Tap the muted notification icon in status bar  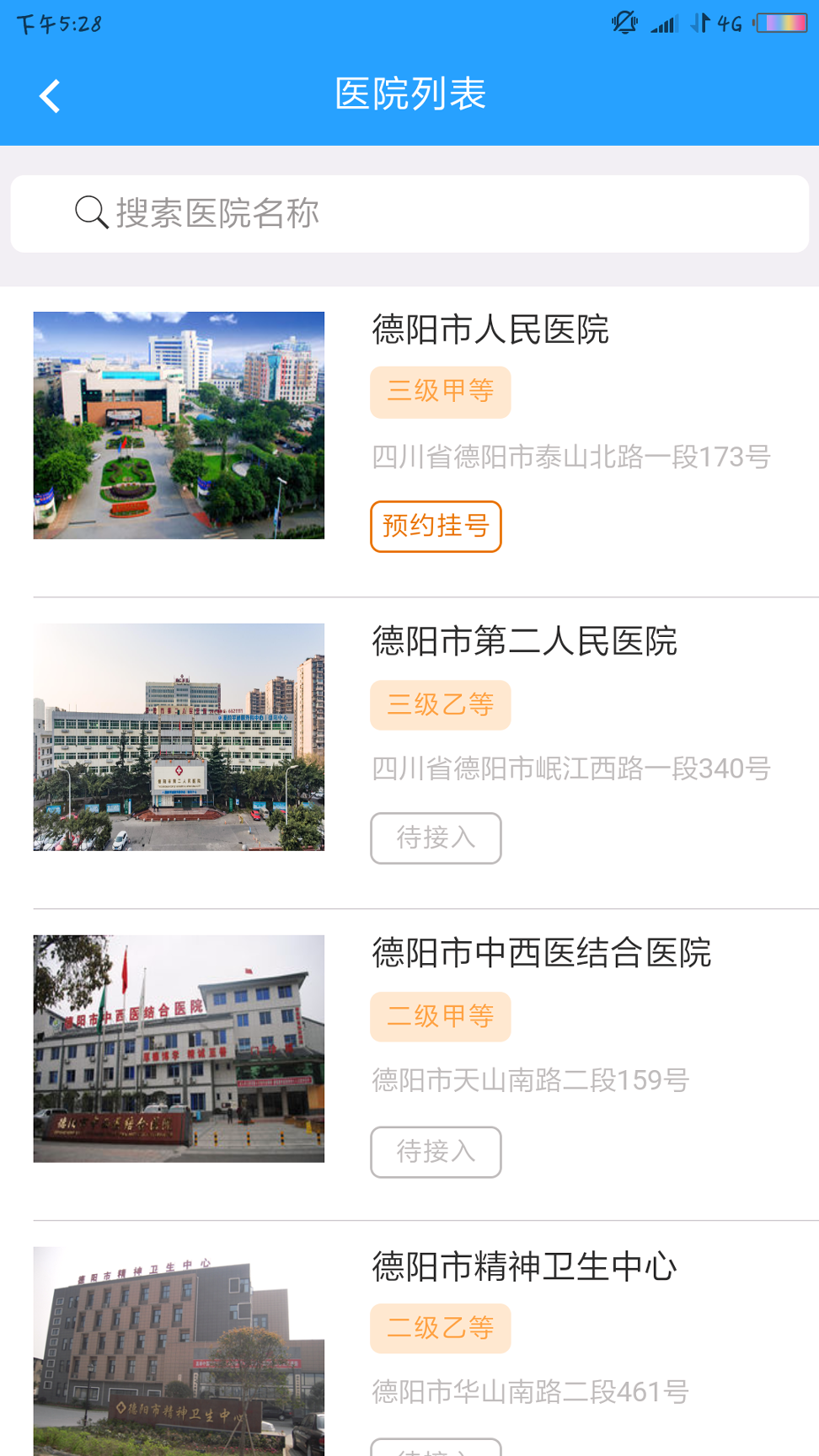point(624,23)
